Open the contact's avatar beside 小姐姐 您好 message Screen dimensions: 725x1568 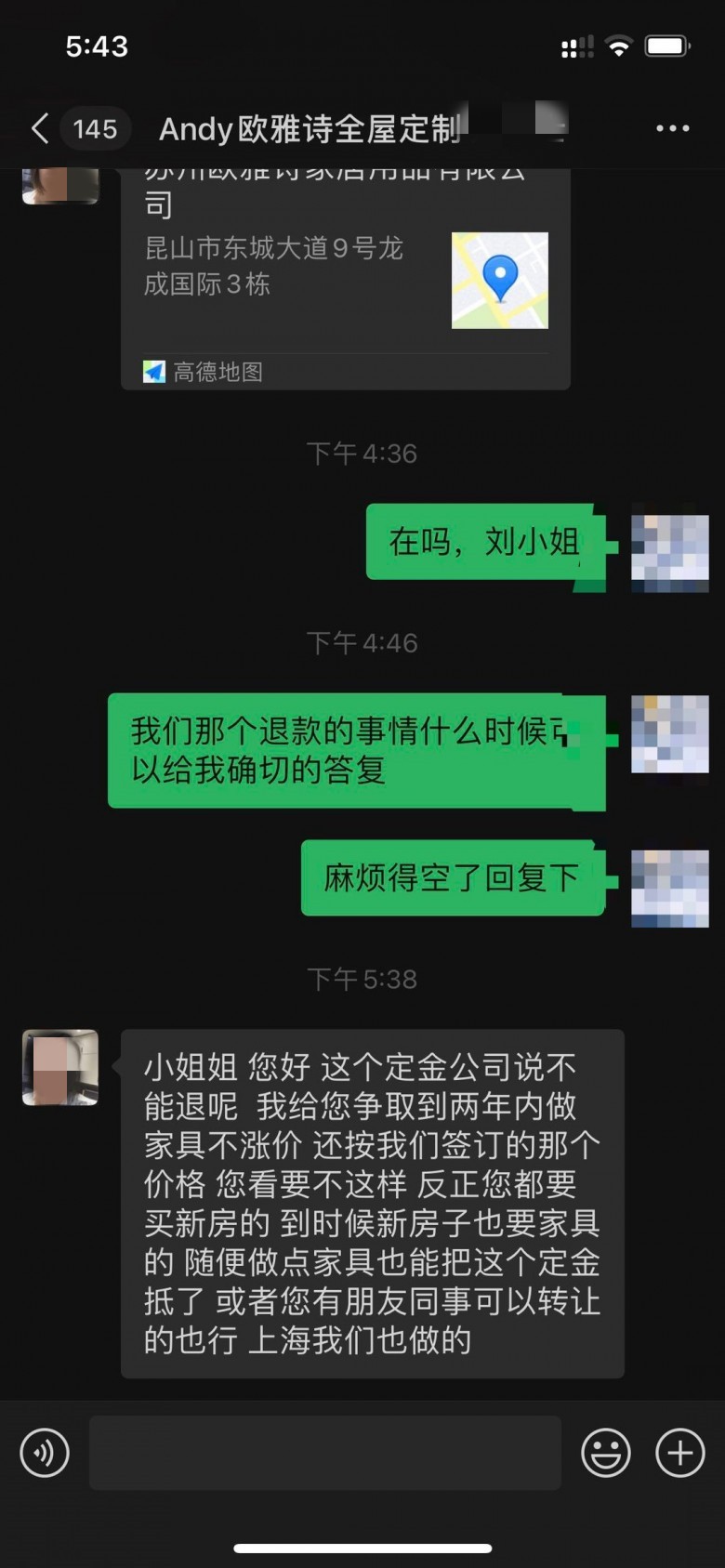click(x=60, y=1067)
